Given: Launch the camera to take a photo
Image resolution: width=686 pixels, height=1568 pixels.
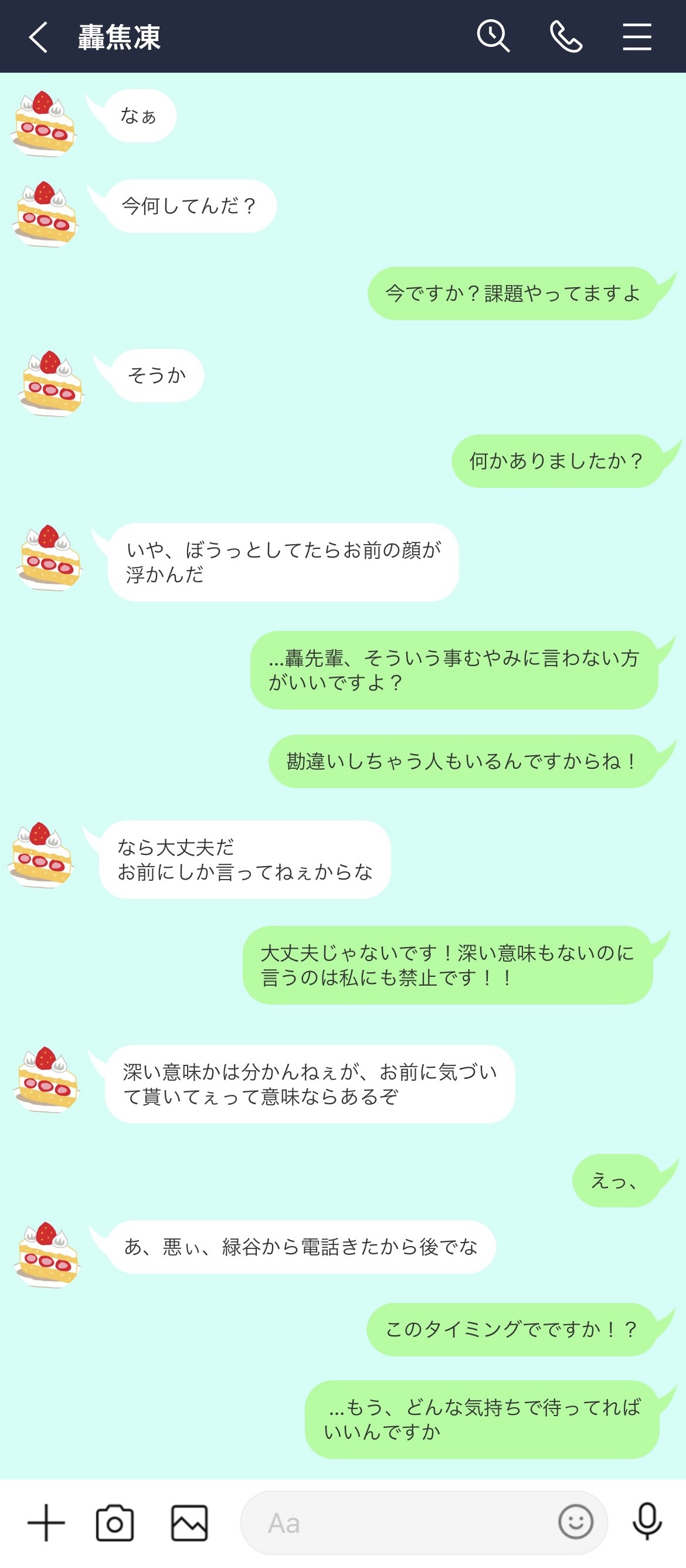Looking at the screenshot, I should [115, 1523].
